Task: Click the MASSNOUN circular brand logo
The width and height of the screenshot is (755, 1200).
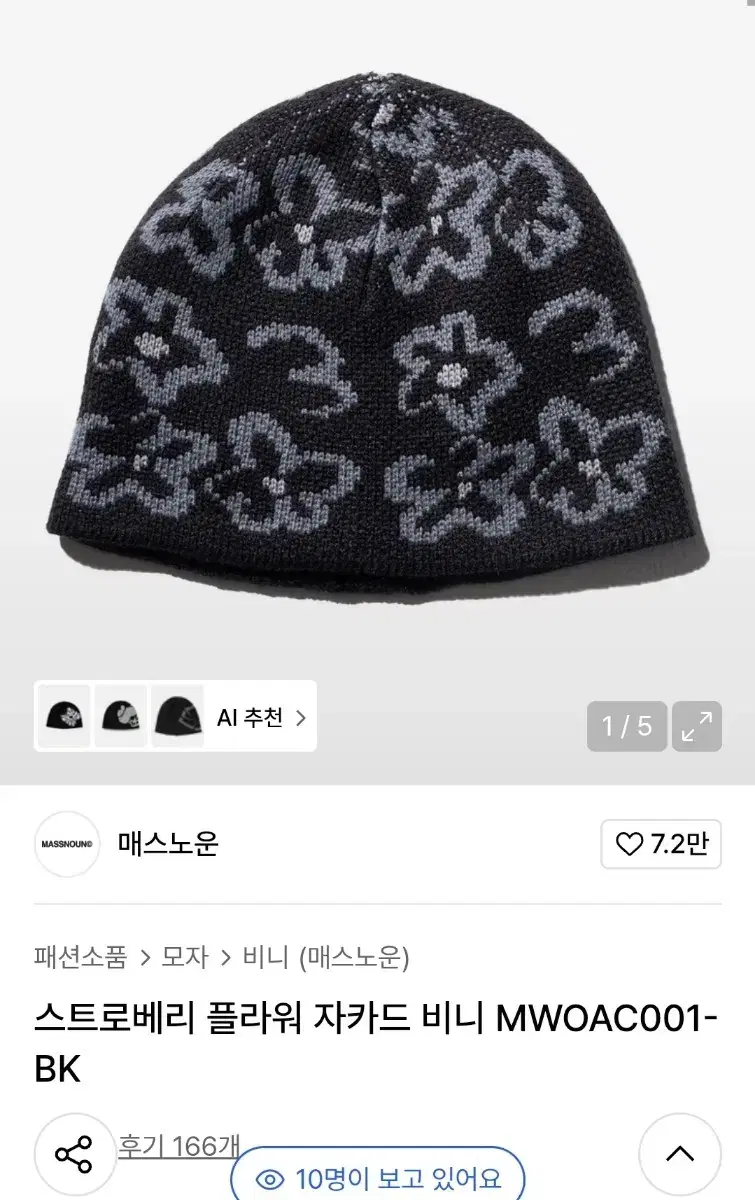Action: point(66,843)
